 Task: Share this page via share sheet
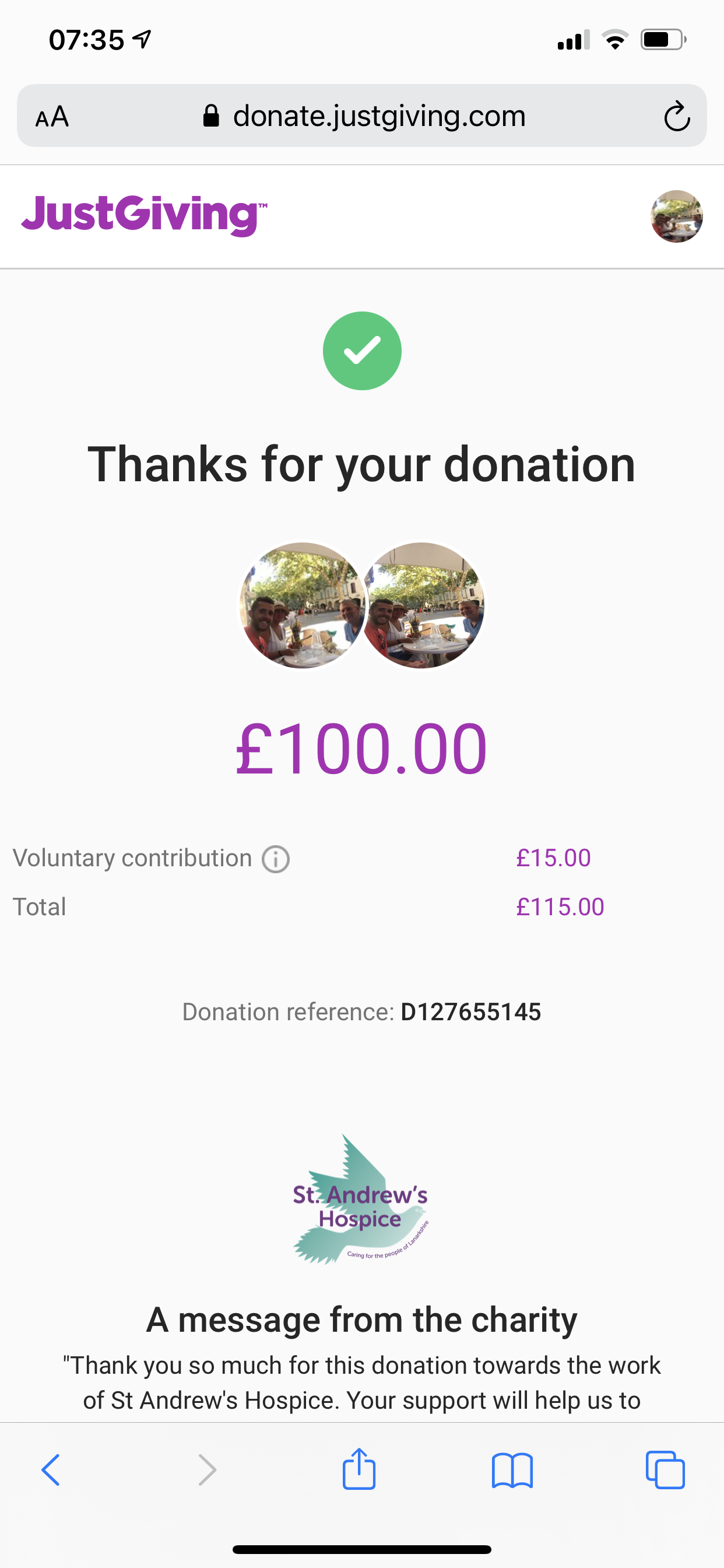(x=359, y=1469)
